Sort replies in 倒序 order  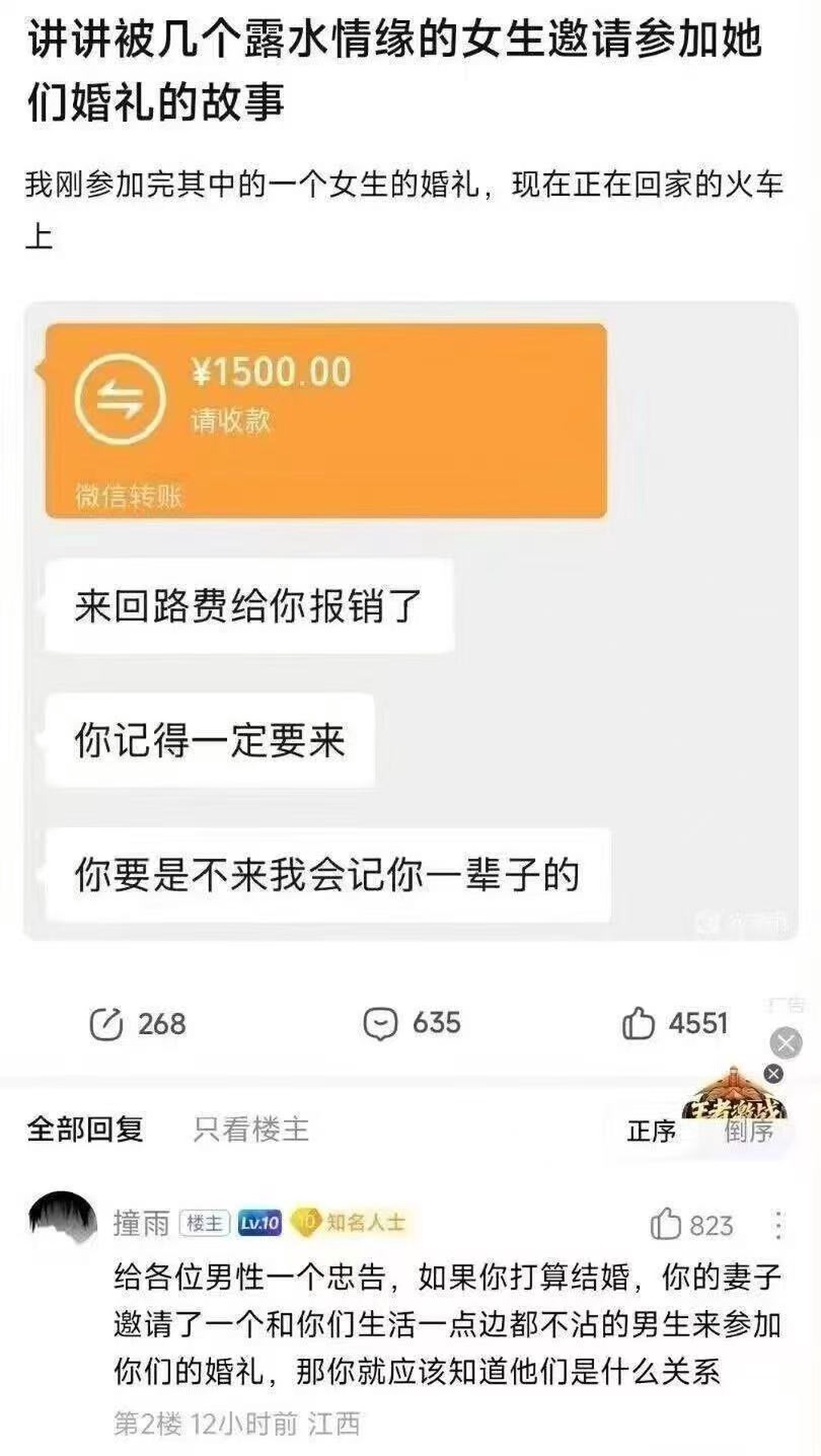coord(749,1133)
